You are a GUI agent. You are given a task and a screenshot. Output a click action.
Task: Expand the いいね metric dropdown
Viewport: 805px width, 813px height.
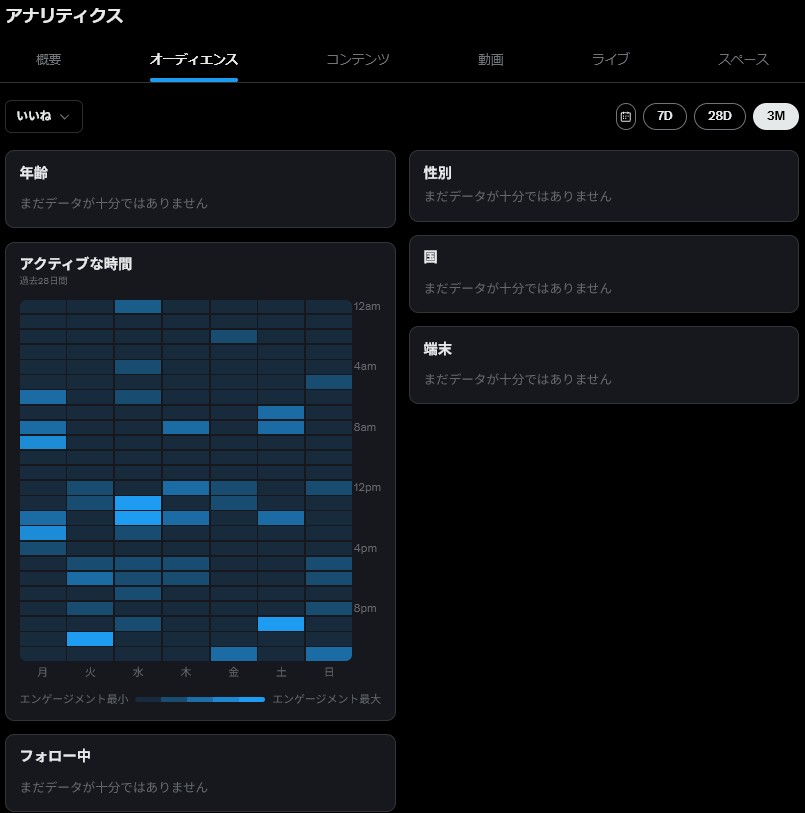(x=44, y=116)
